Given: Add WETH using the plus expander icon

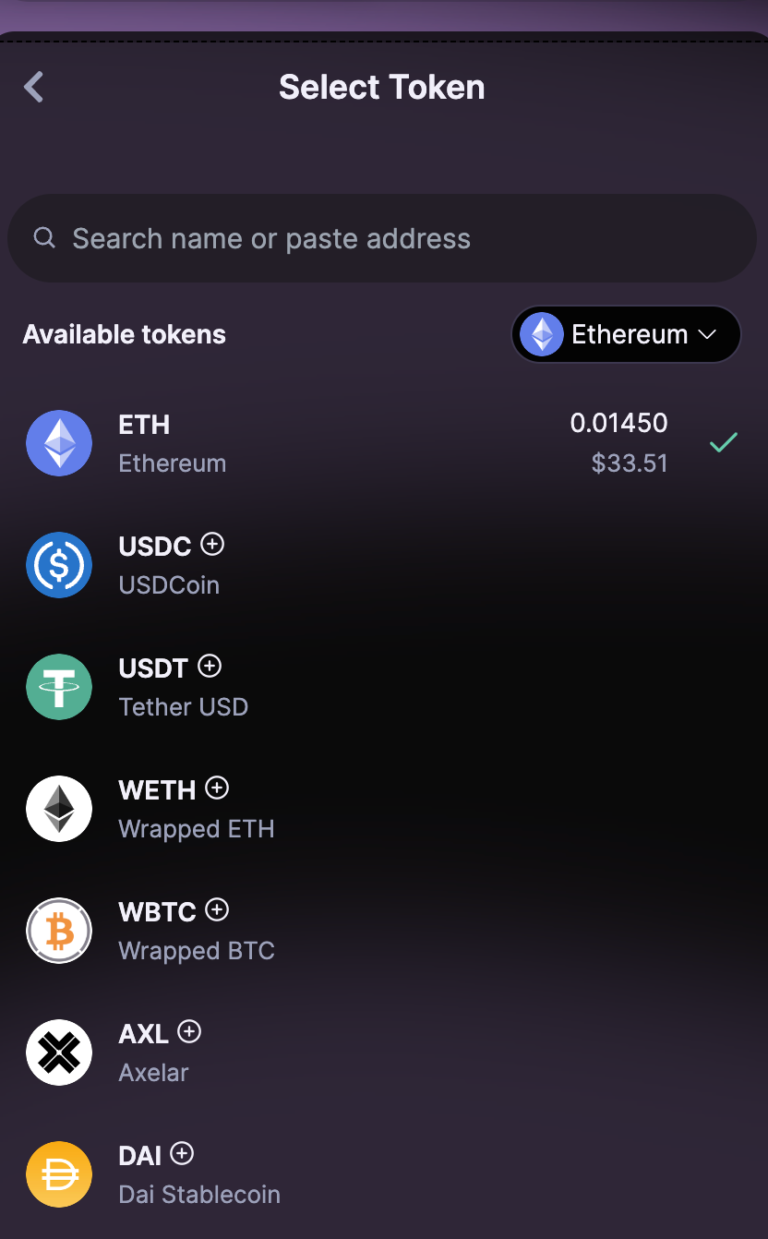Looking at the screenshot, I should click(217, 789).
